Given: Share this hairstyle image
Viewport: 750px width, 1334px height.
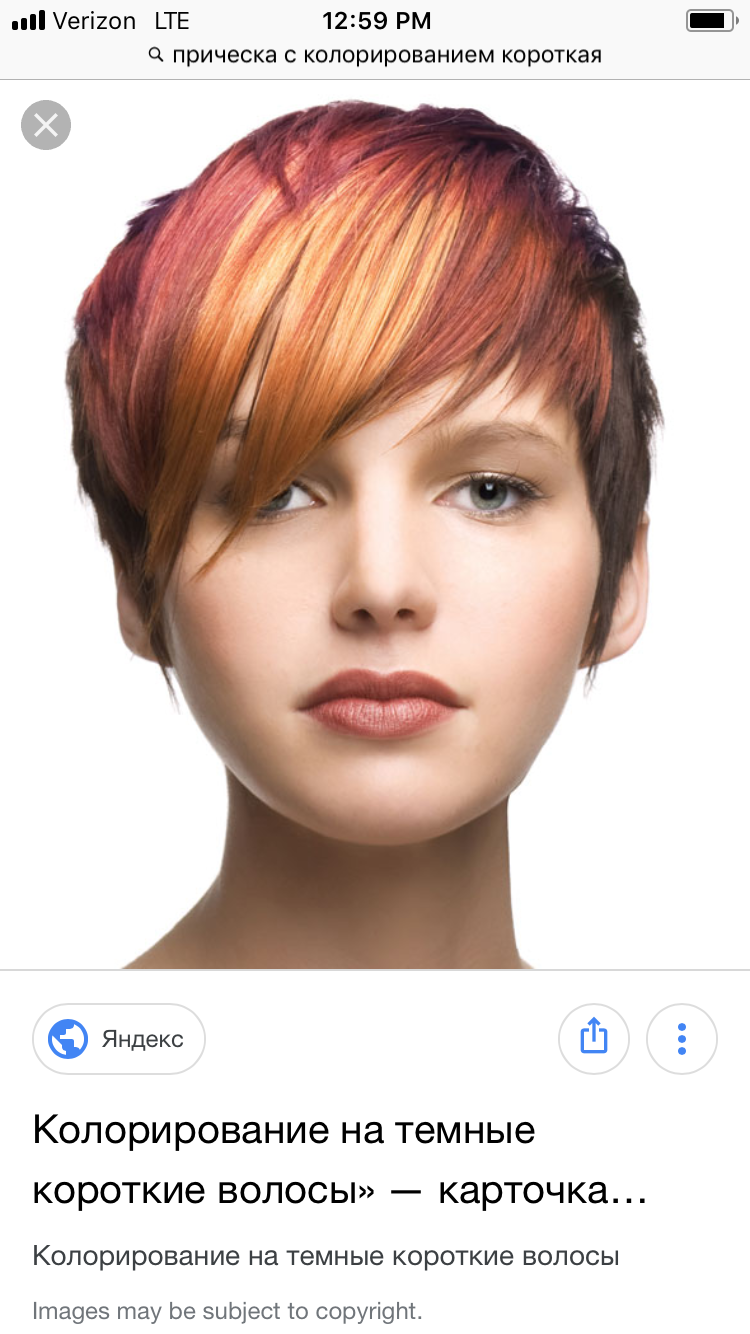Looking at the screenshot, I should point(593,1039).
